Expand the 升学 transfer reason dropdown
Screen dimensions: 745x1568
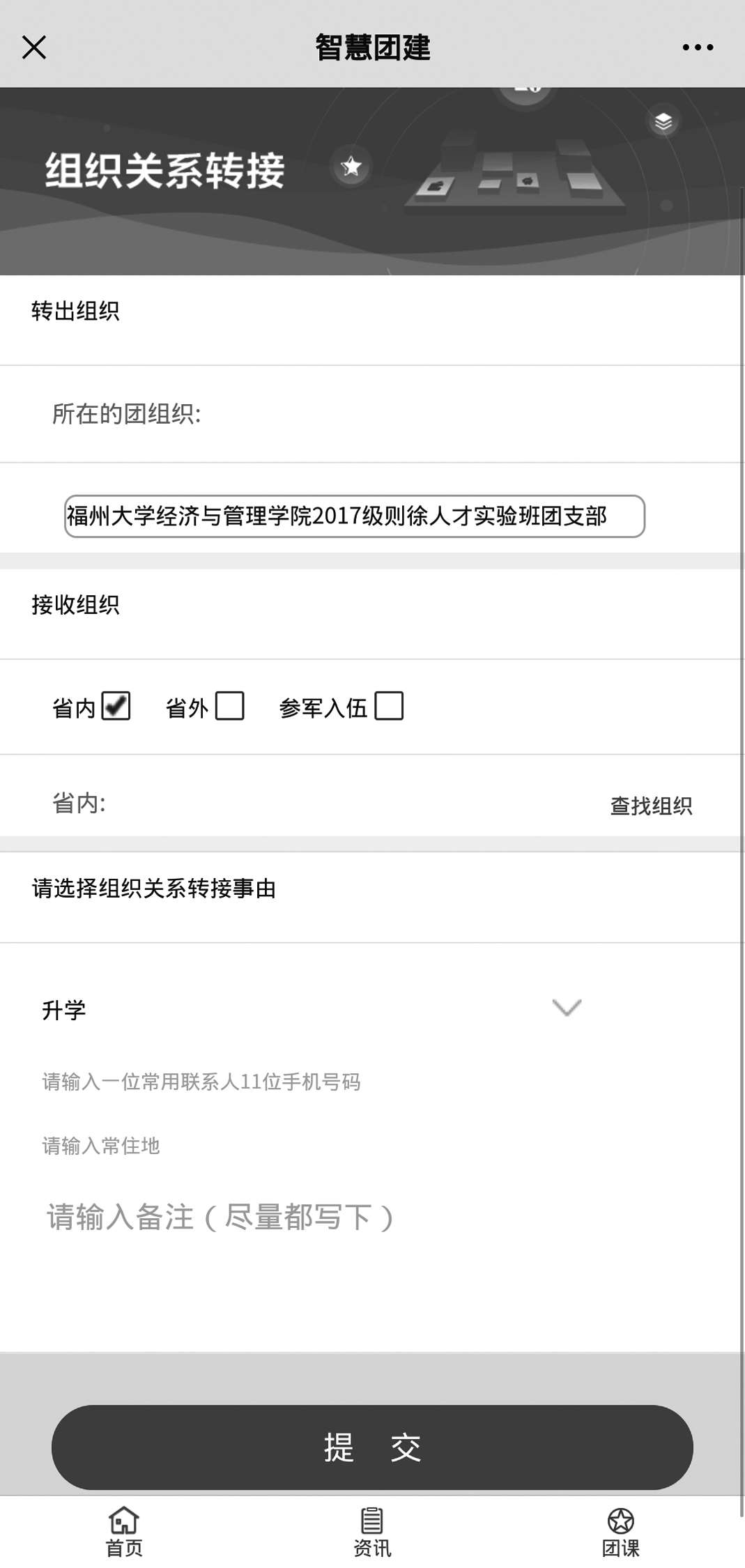point(312,1009)
